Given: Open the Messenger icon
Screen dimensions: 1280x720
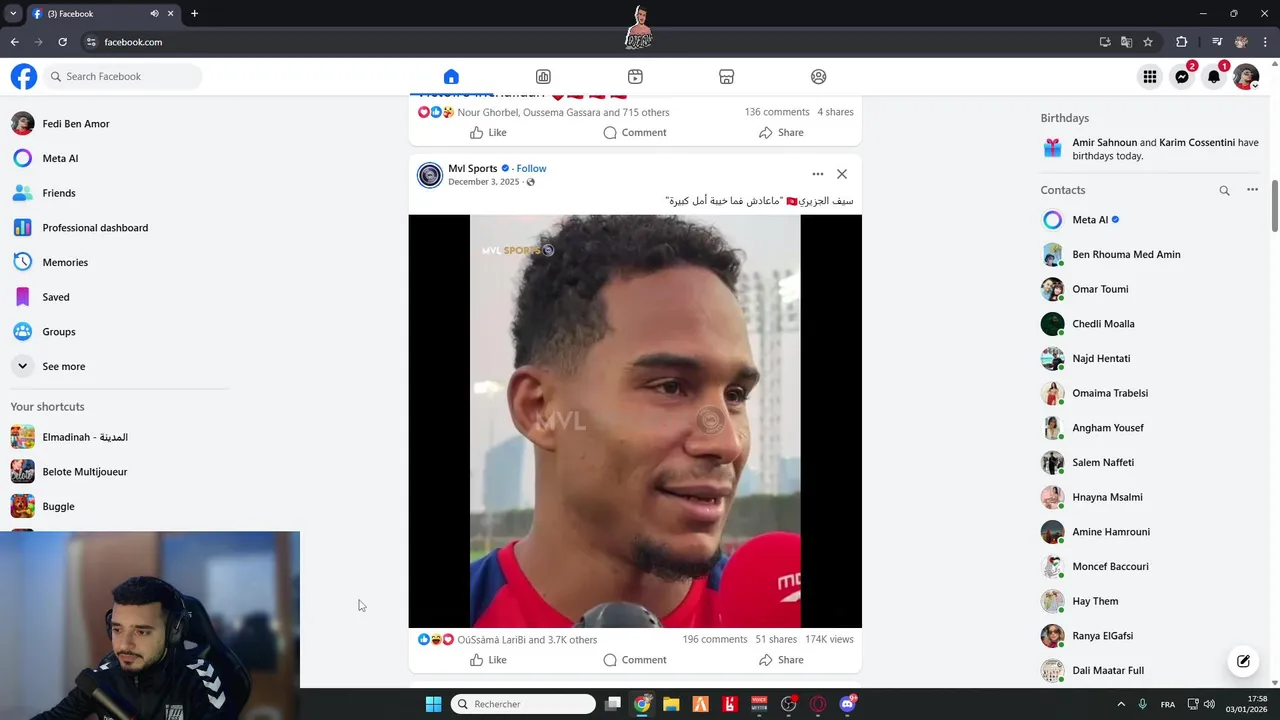Looking at the screenshot, I should coord(1182,77).
